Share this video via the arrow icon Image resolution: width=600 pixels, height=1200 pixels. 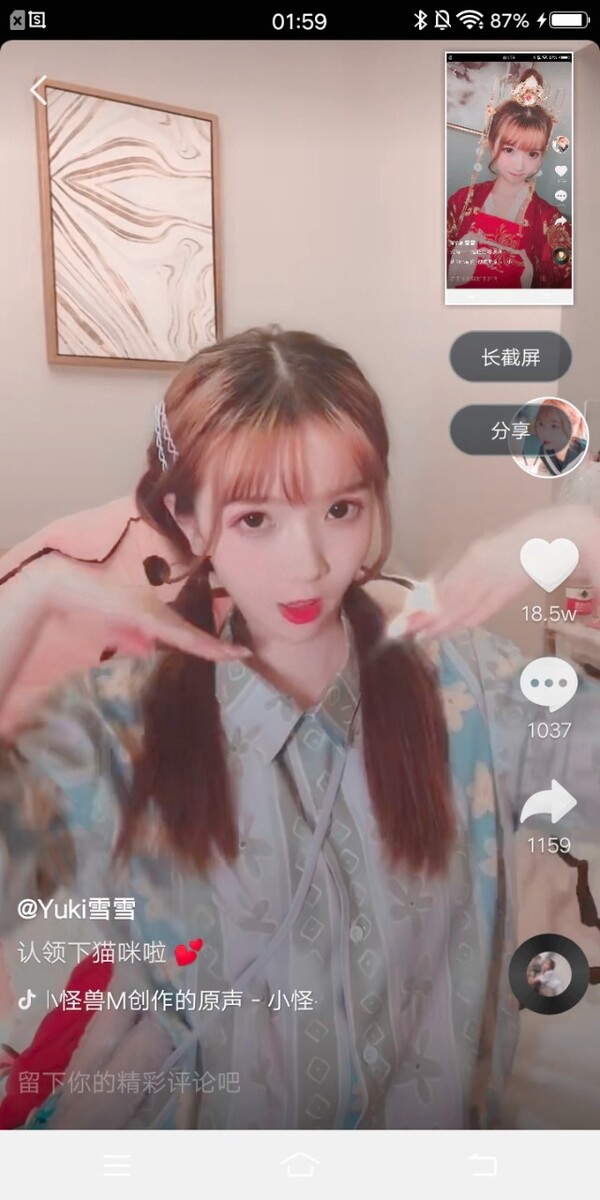pyautogui.click(x=549, y=803)
